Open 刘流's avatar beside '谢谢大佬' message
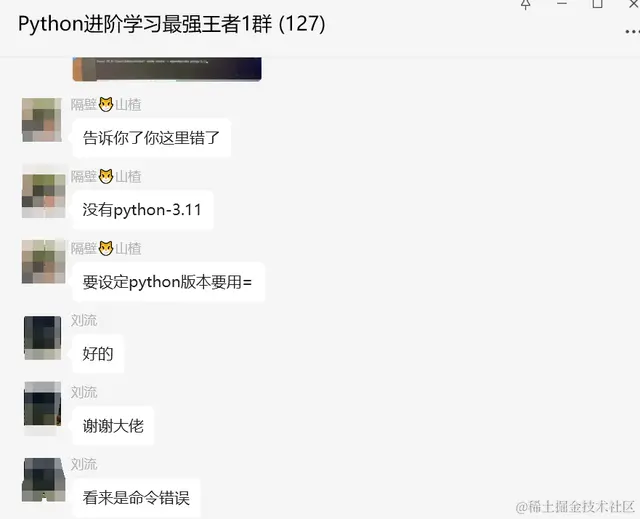Viewport: 640px width, 519px height. pos(42,408)
